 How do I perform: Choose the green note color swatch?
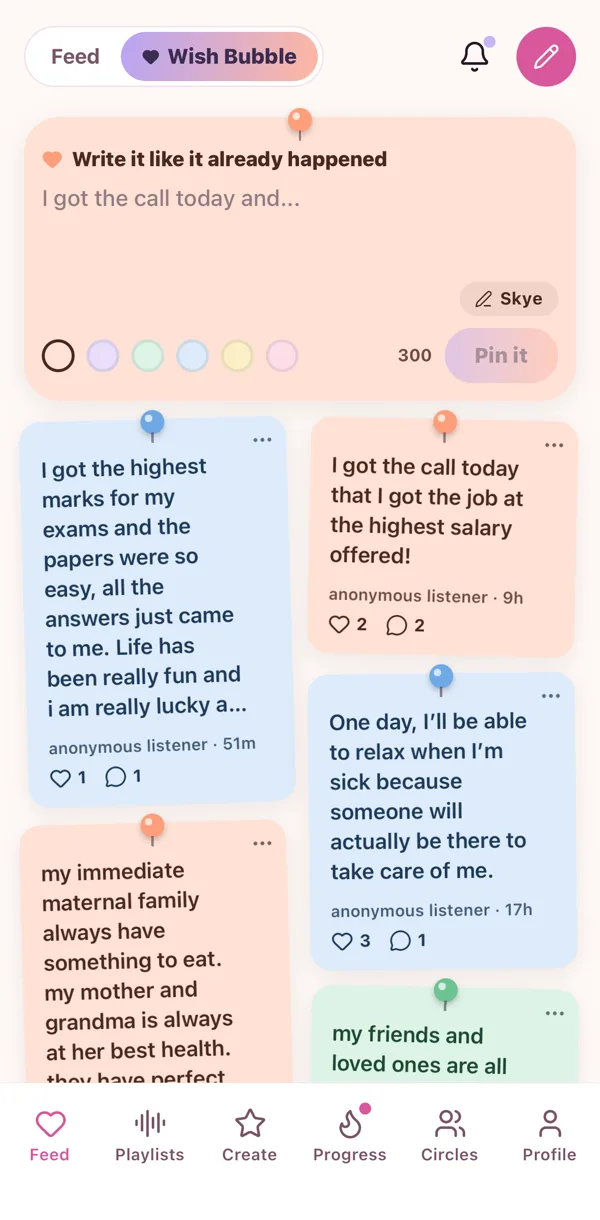(x=148, y=356)
